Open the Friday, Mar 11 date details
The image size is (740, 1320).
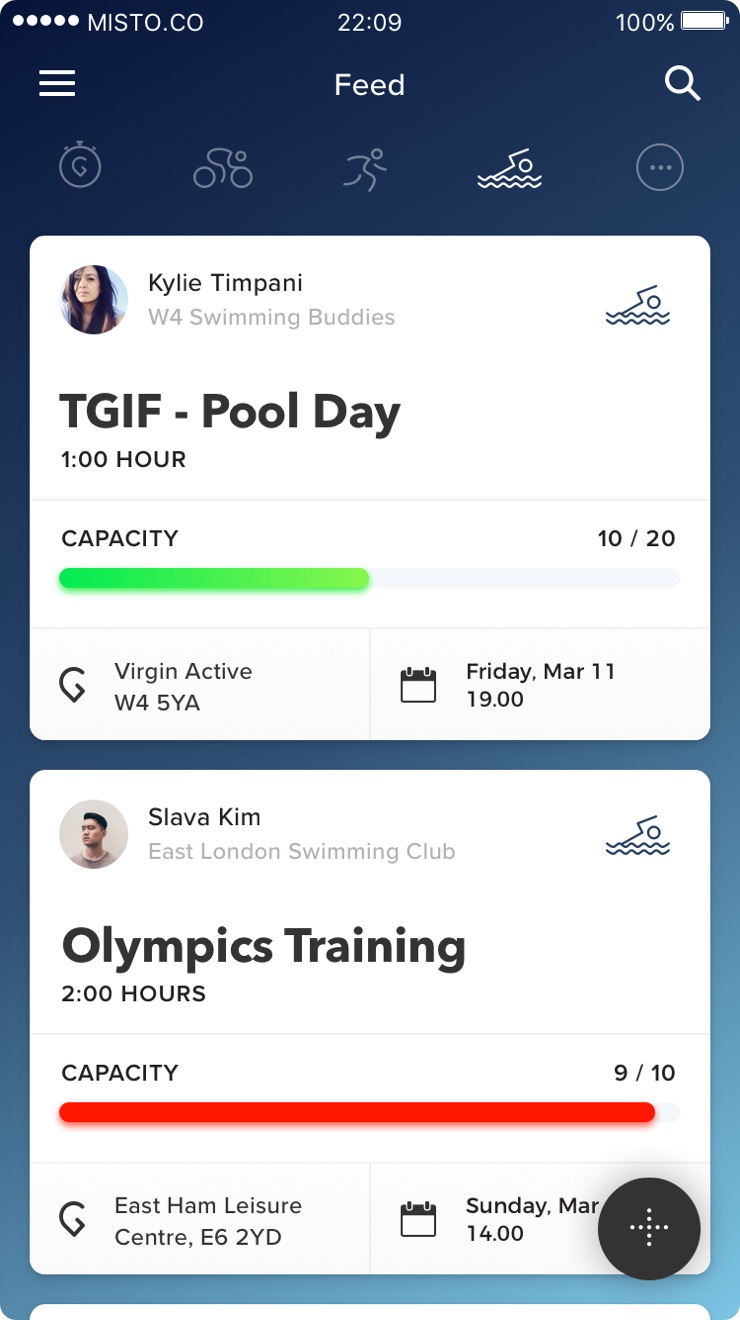click(540, 685)
